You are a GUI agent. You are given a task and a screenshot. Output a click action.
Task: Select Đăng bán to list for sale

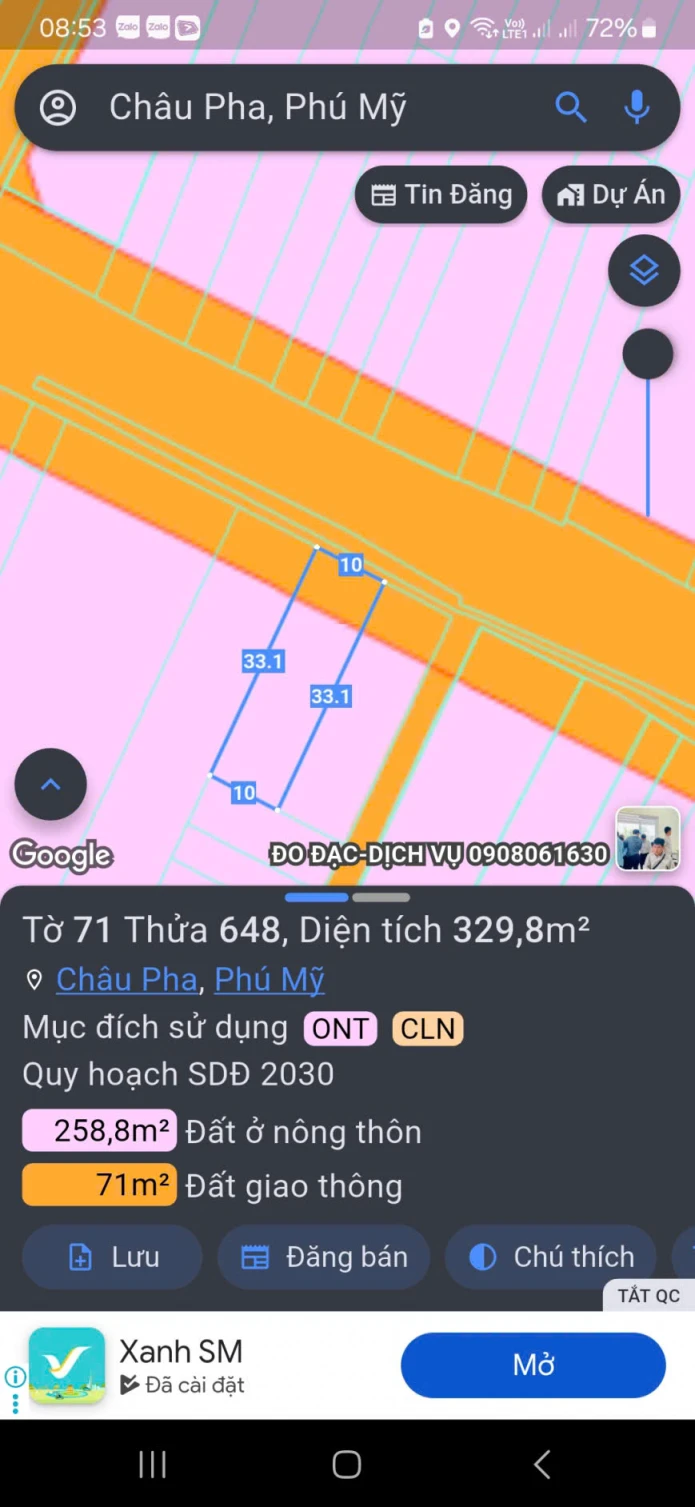pos(324,1257)
